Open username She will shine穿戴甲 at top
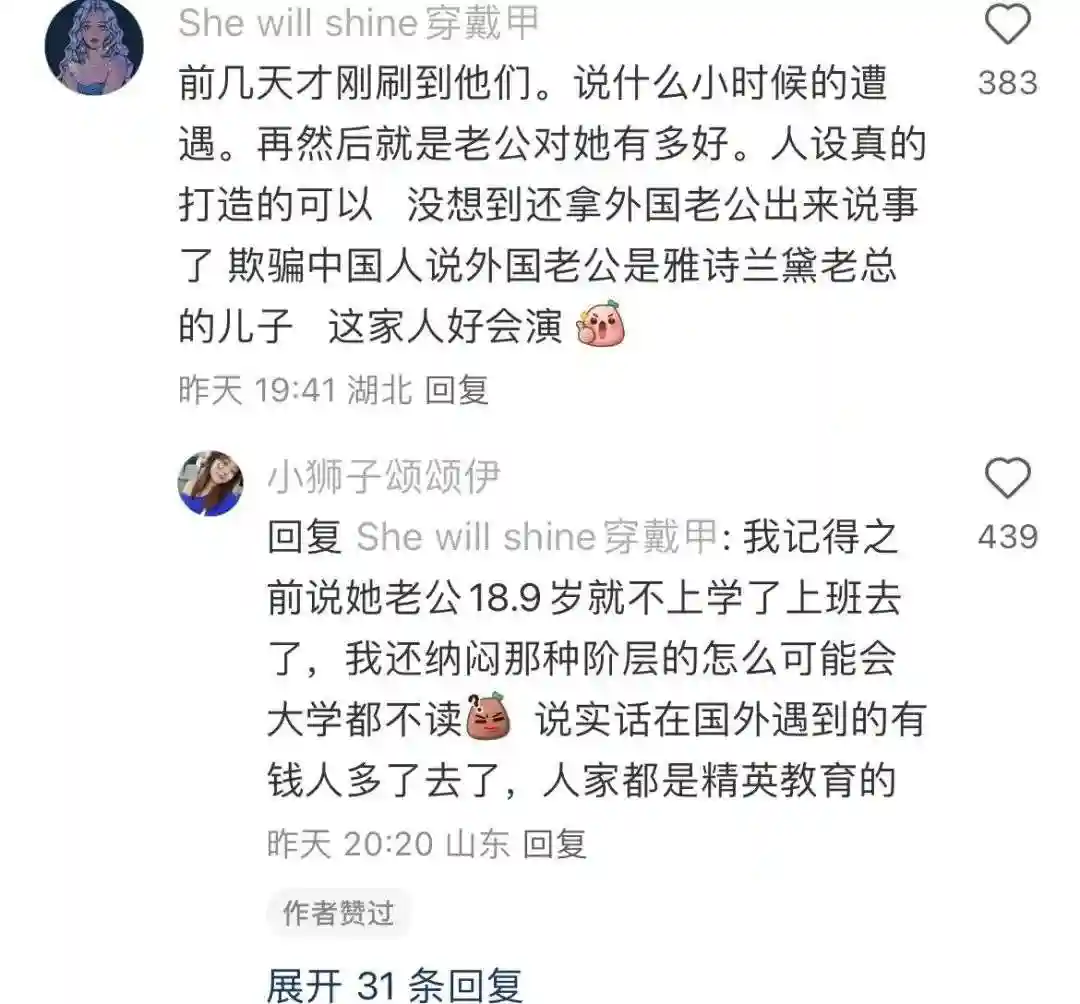1080x1004 pixels. point(358,22)
